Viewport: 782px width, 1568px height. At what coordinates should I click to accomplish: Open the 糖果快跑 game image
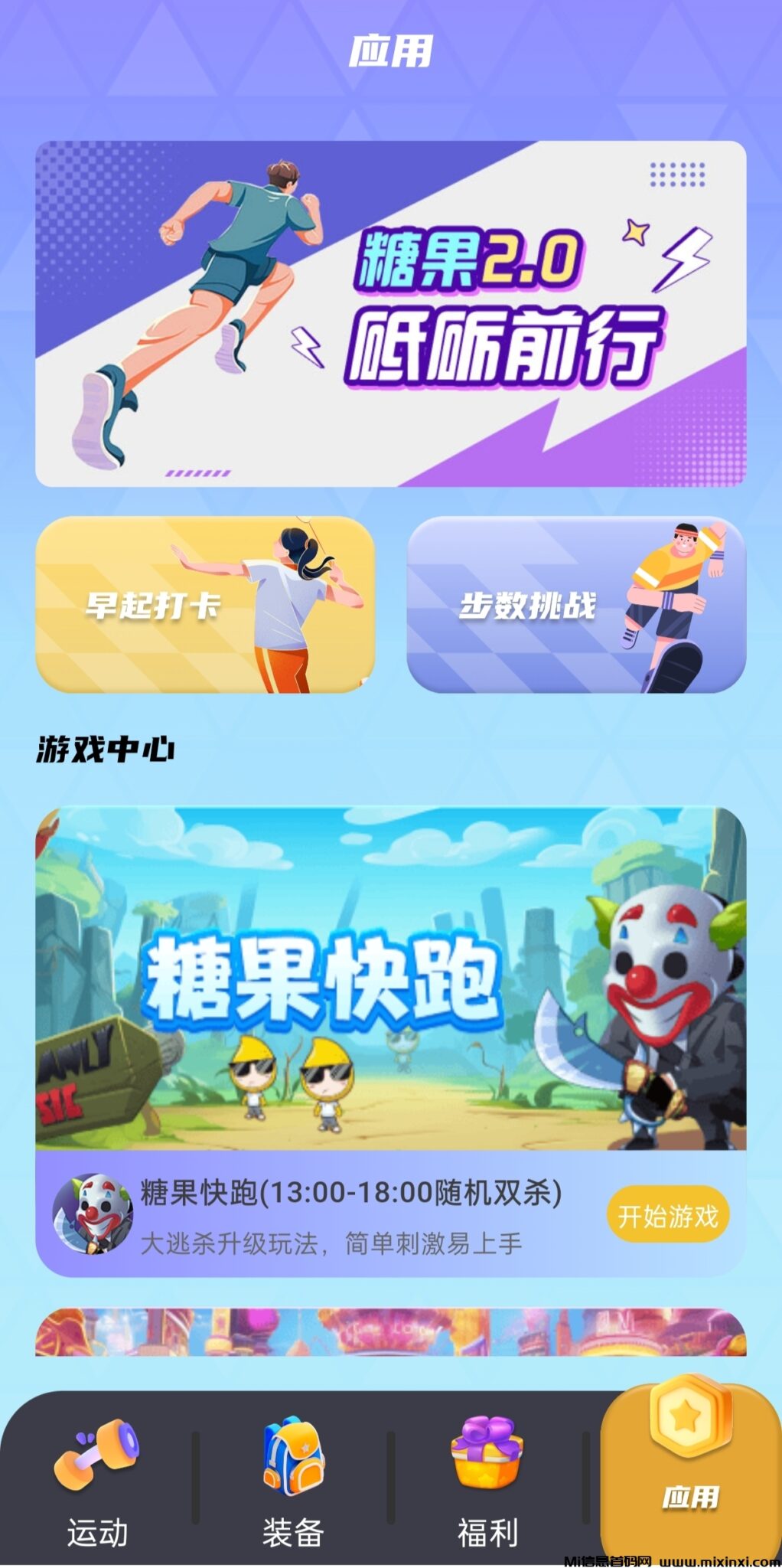point(390,978)
